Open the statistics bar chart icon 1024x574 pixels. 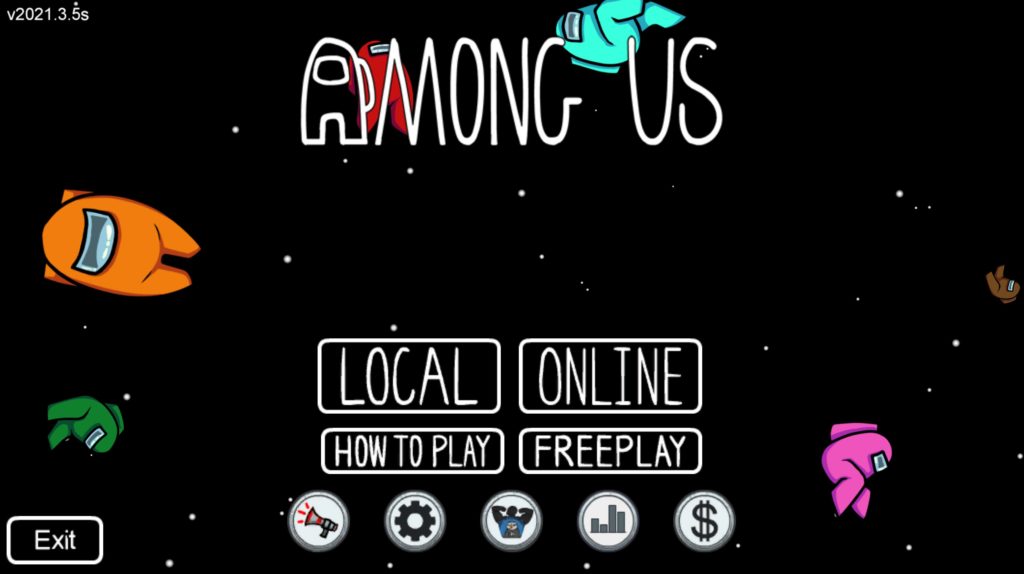[x=608, y=521]
